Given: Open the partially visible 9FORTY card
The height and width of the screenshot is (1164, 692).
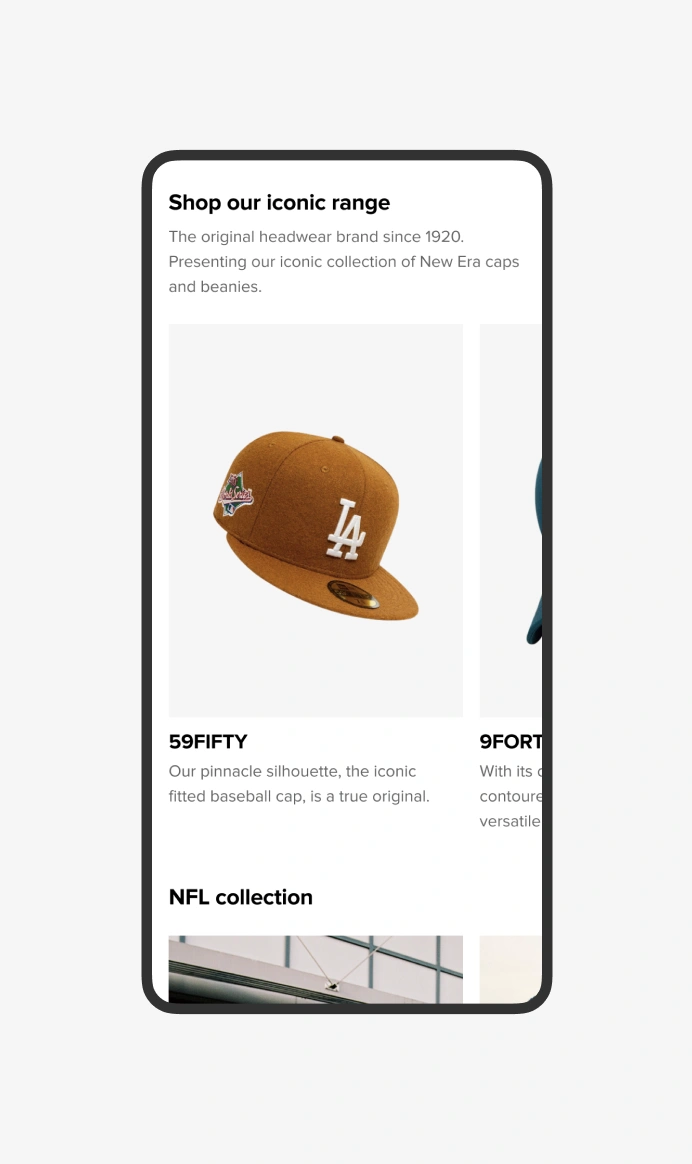Looking at the screenshot, I should 511,520.
